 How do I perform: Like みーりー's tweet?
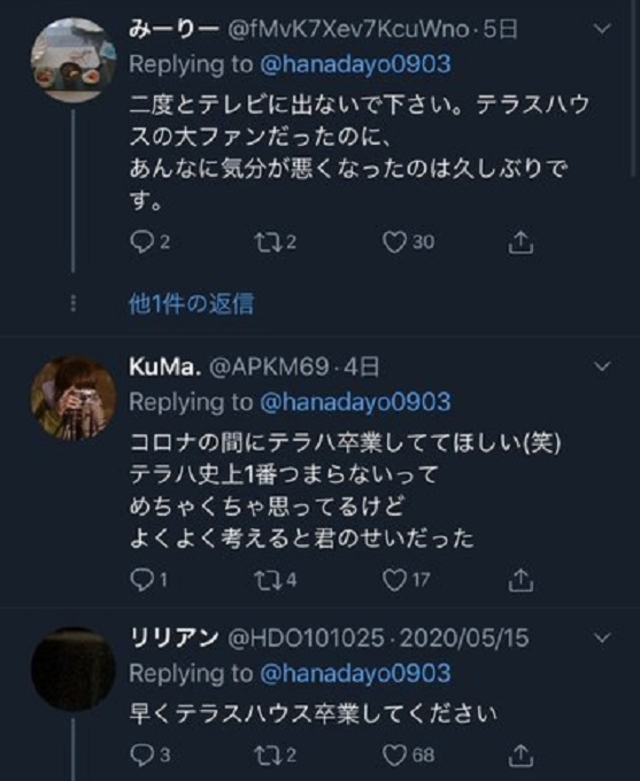coord(396,242)
